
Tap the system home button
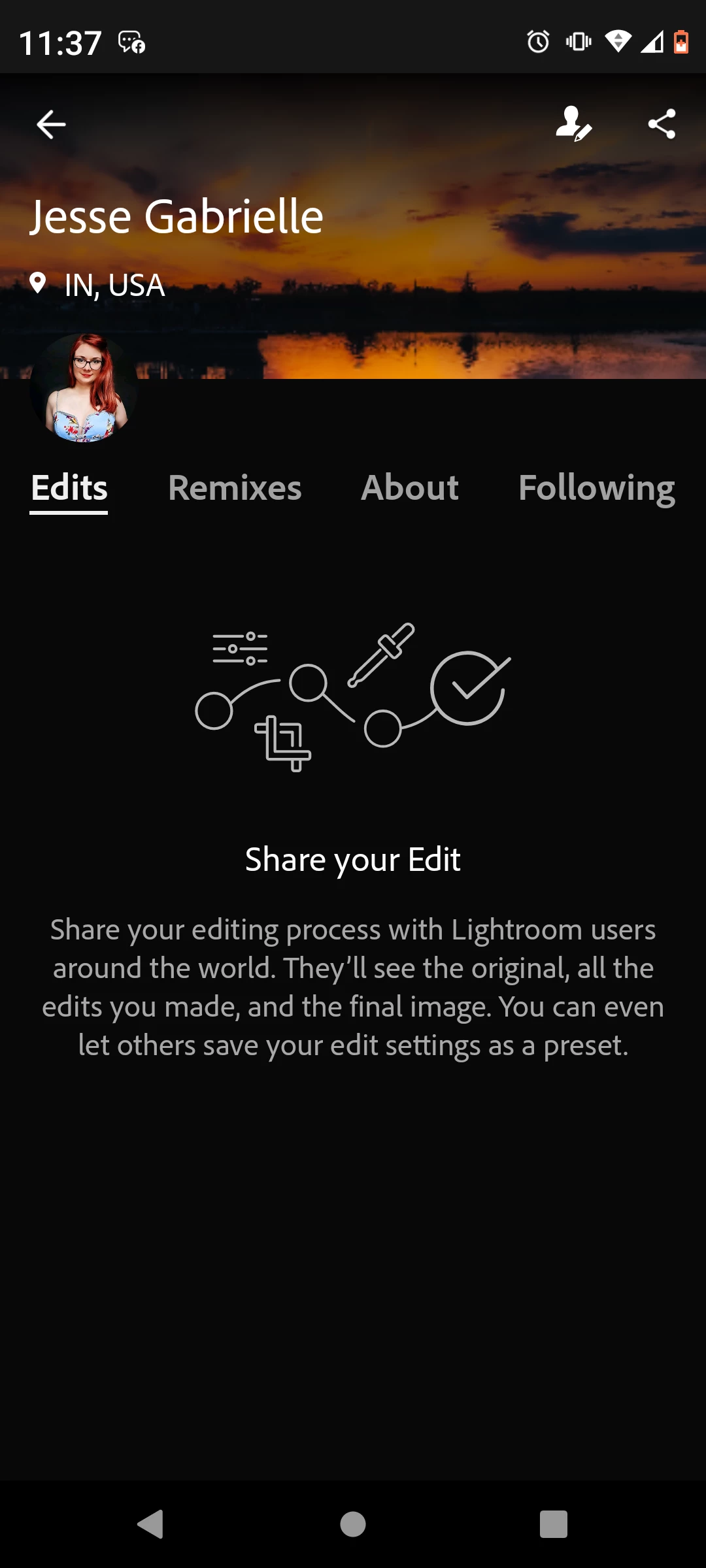(353, 1524)
